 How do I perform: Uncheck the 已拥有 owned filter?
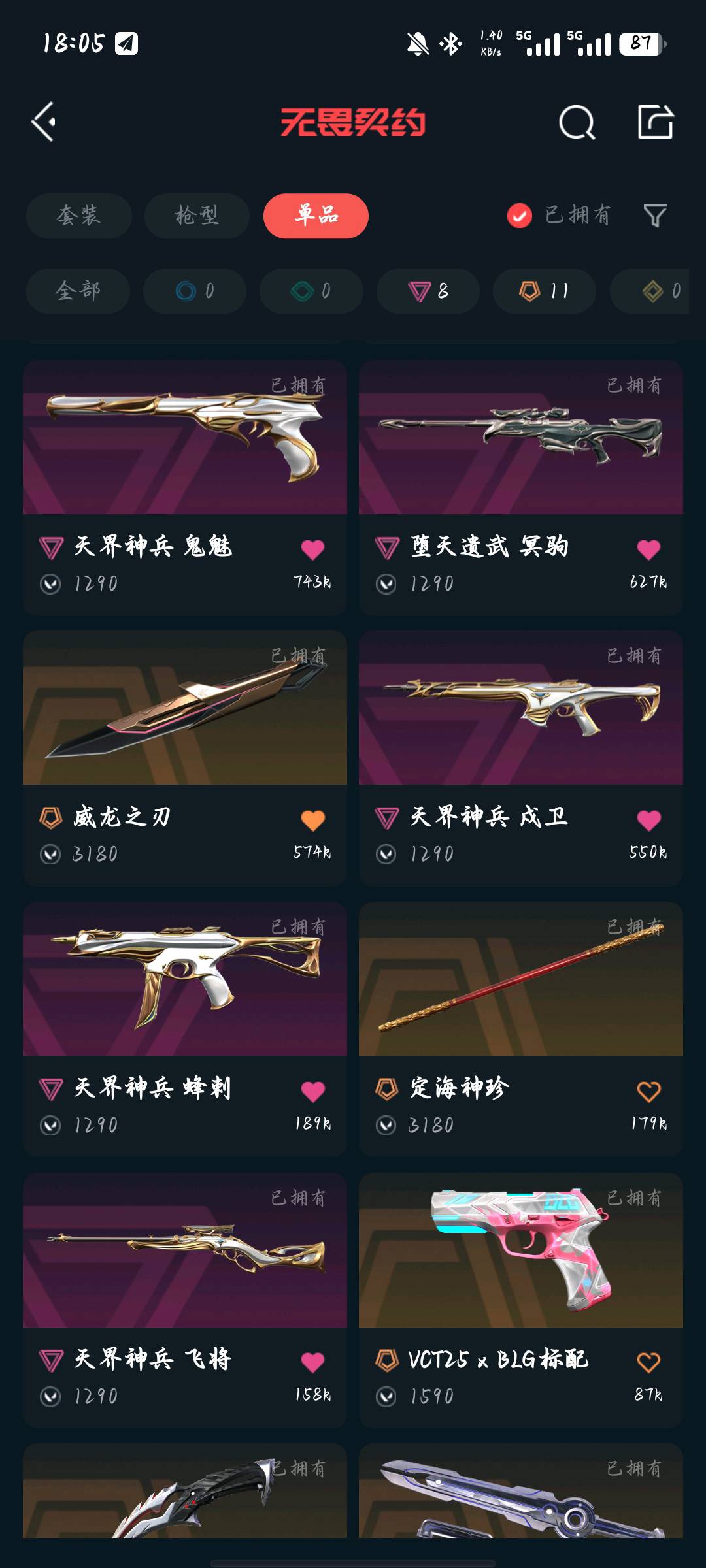click(520, 216)
